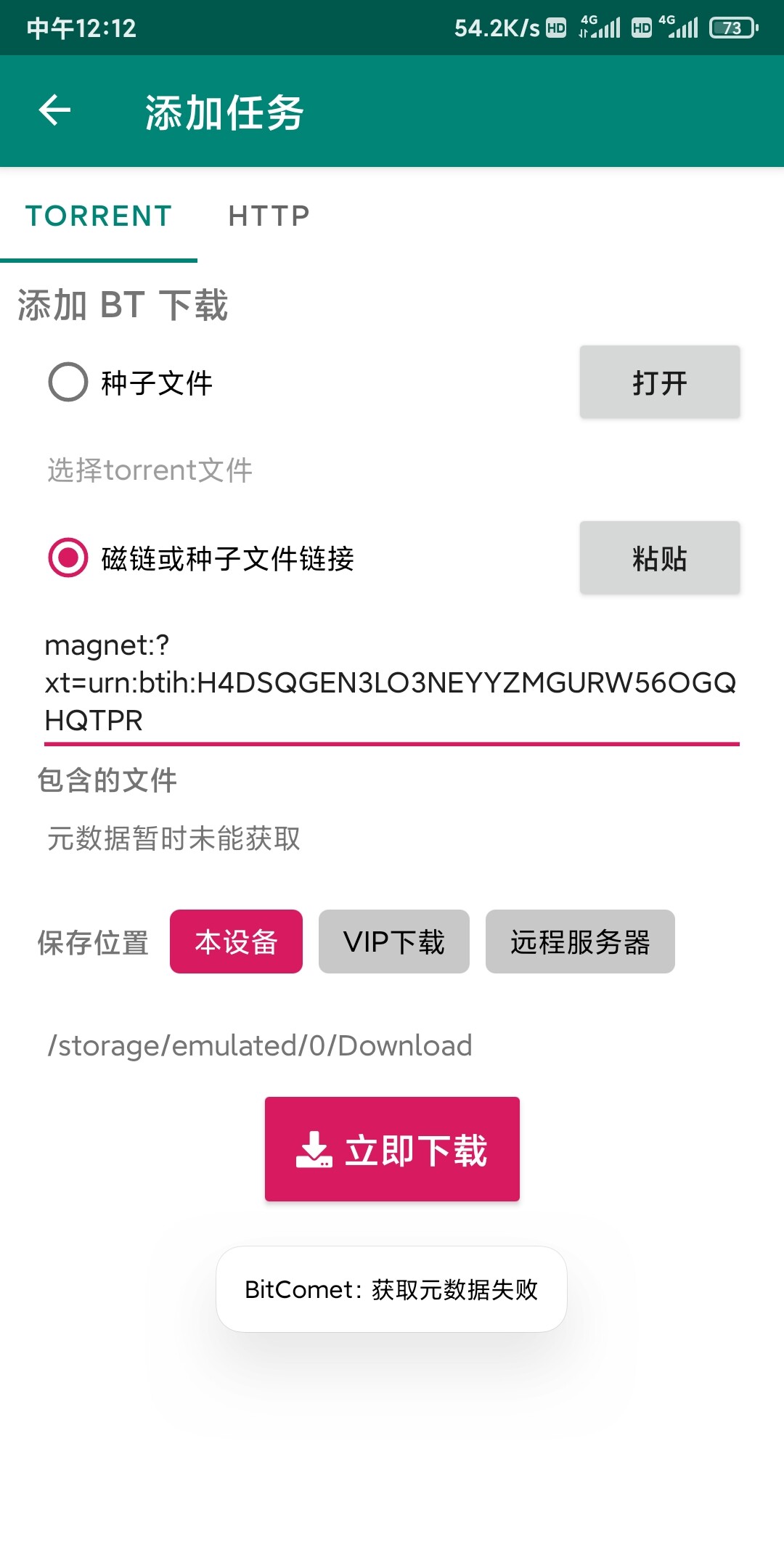Switch to the HTTP tab
784x1568 pixels.
[x=269, y=216]
